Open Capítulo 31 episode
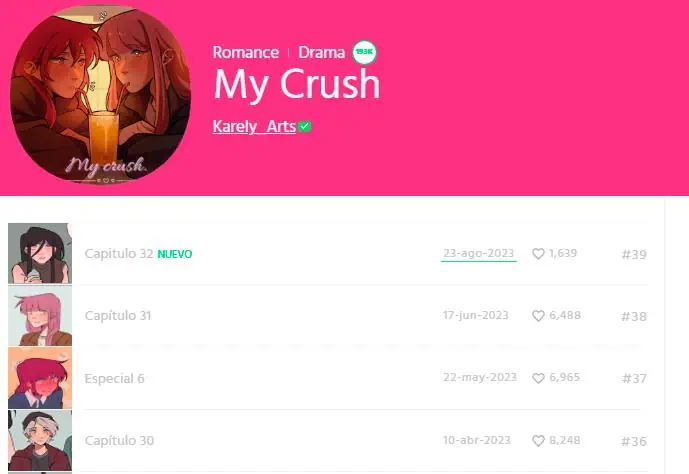This screenshot has width=689, height=474. [x=118, y=316]
